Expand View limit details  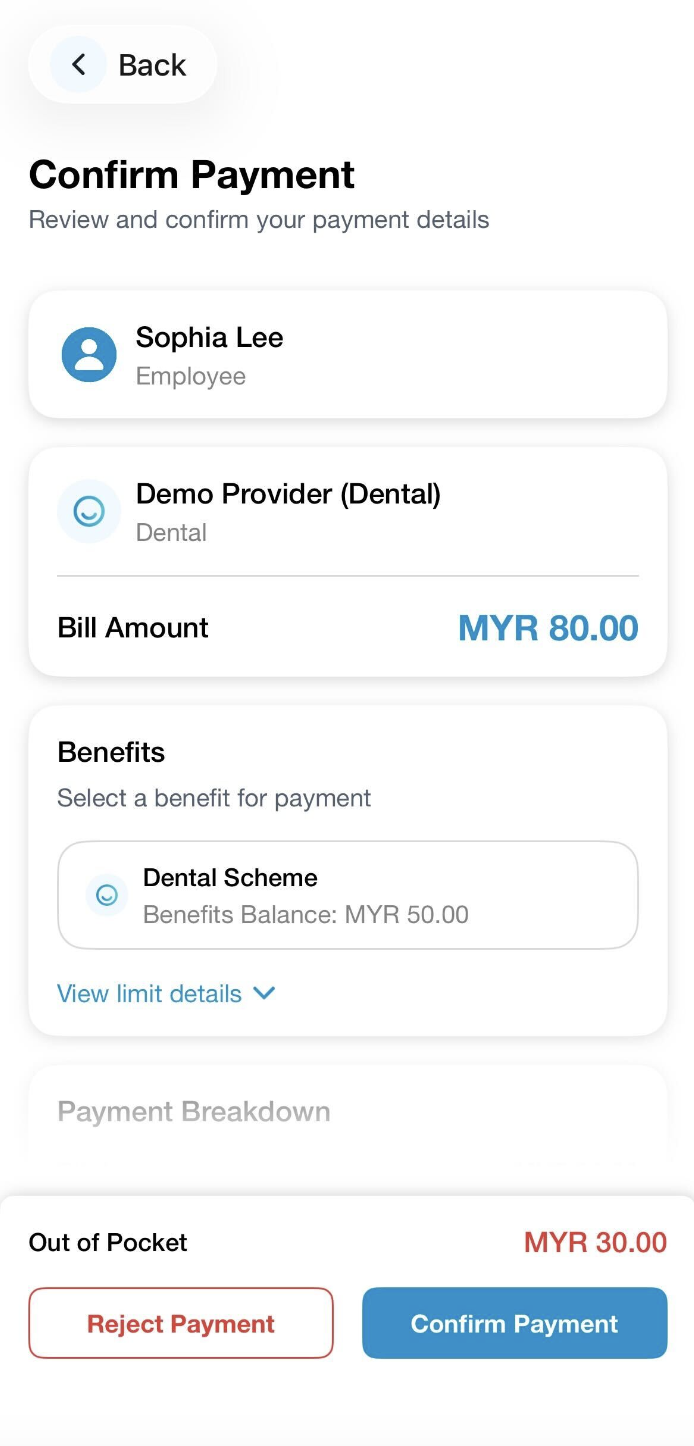[x=166, y=994]
